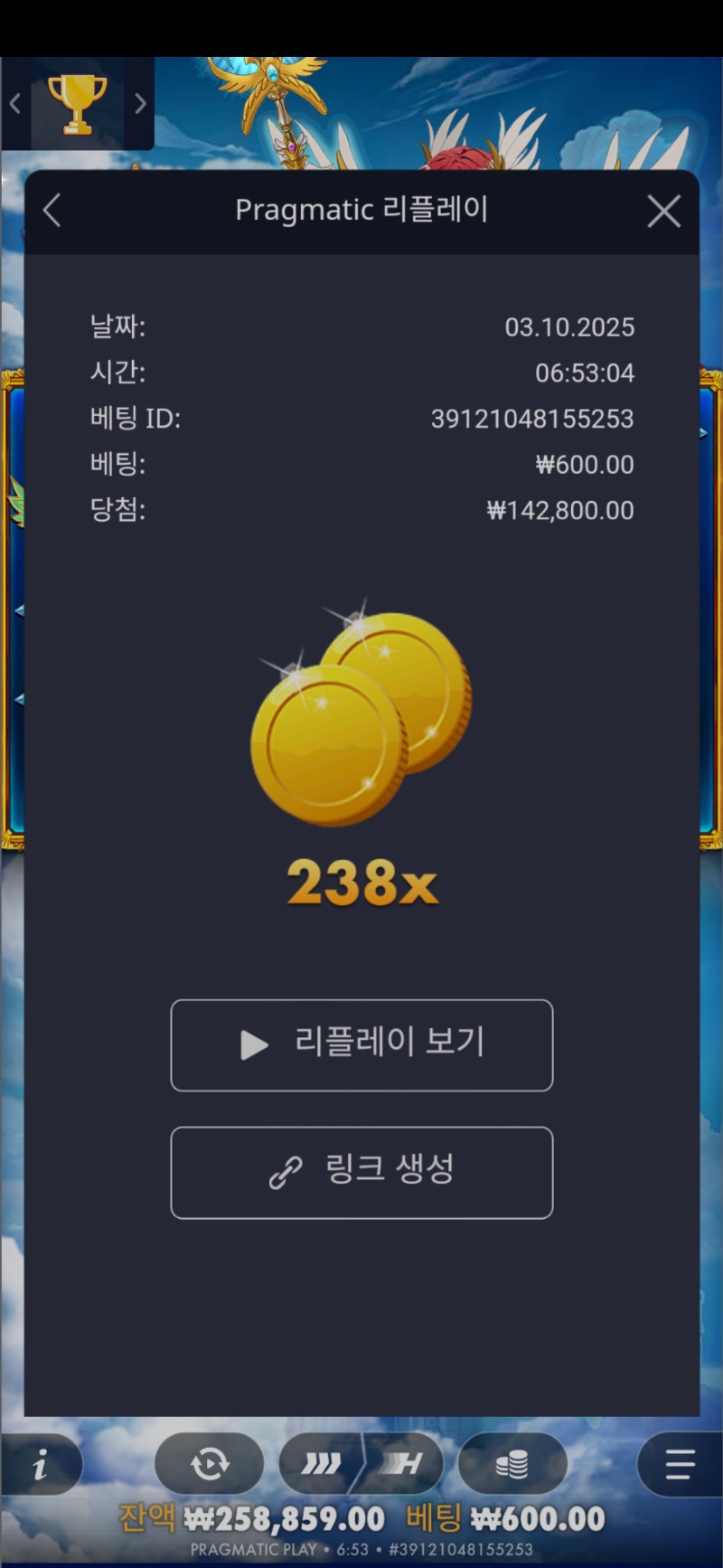This screenshot has width=723, height=1568.
Task: Close the Pragmatic replay dialog
Action: 664,212
